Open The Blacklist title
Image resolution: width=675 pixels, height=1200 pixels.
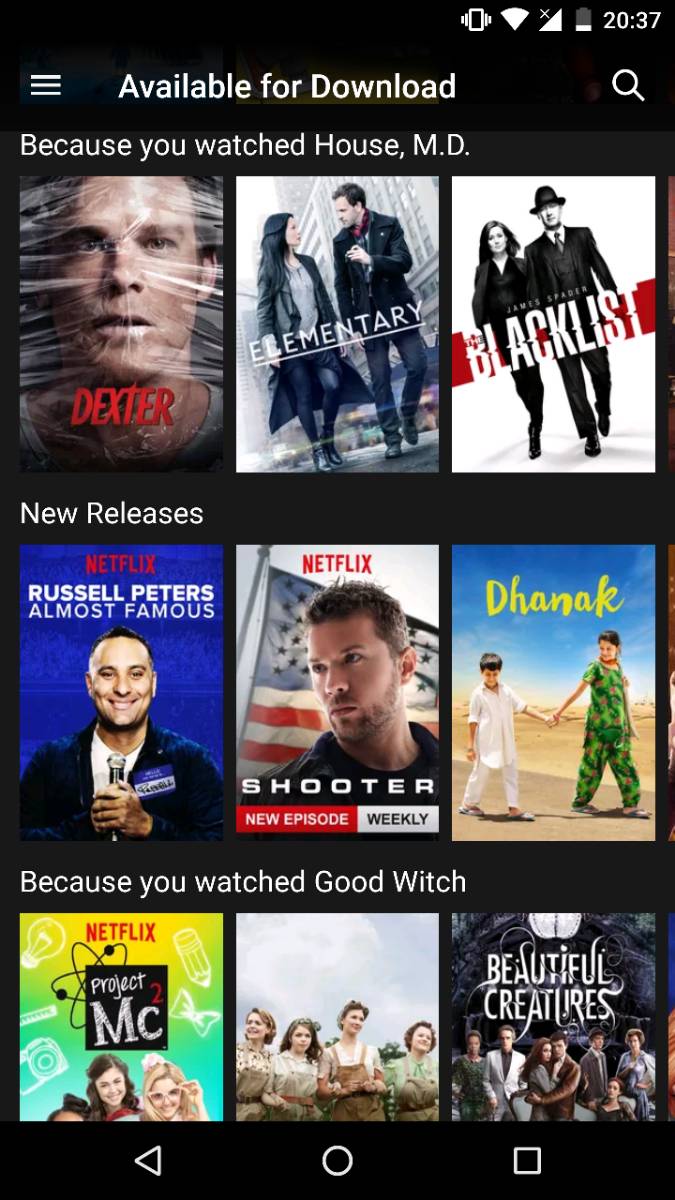tap(553, 324)
